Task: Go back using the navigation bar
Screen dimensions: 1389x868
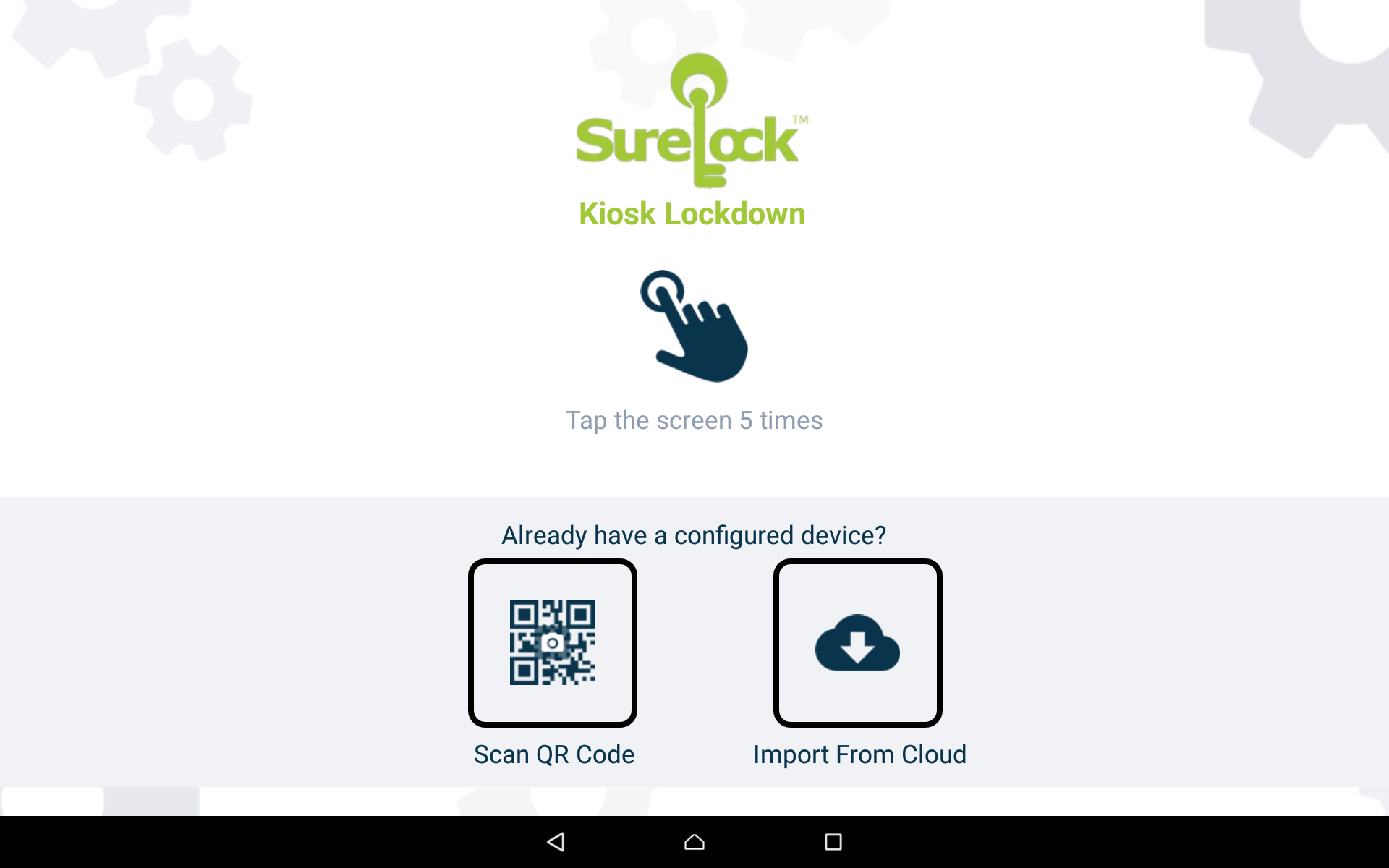Action: 556,841
